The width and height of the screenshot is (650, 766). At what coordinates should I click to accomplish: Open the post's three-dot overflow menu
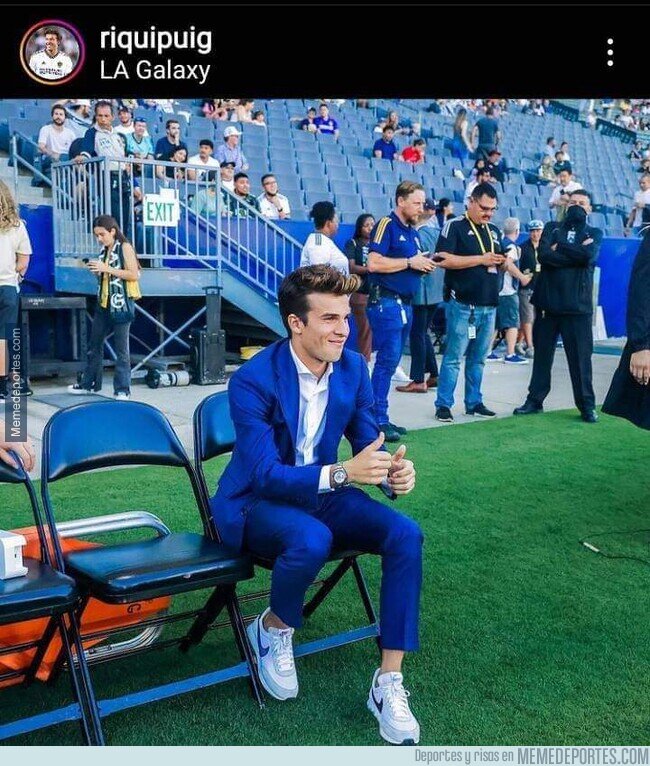point(609,52)
